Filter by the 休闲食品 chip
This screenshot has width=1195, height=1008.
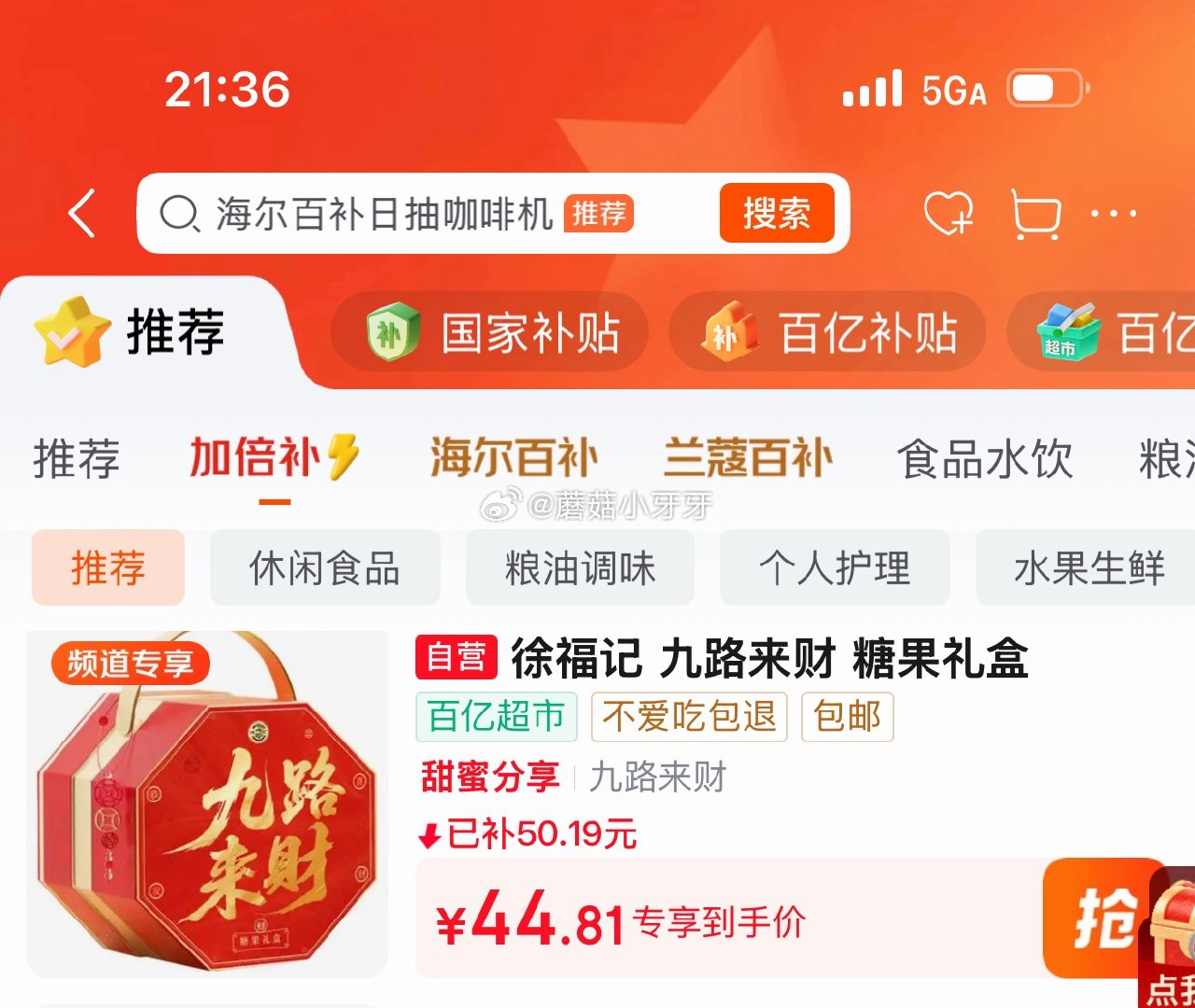pyautogui.click(x=325, y=567)
